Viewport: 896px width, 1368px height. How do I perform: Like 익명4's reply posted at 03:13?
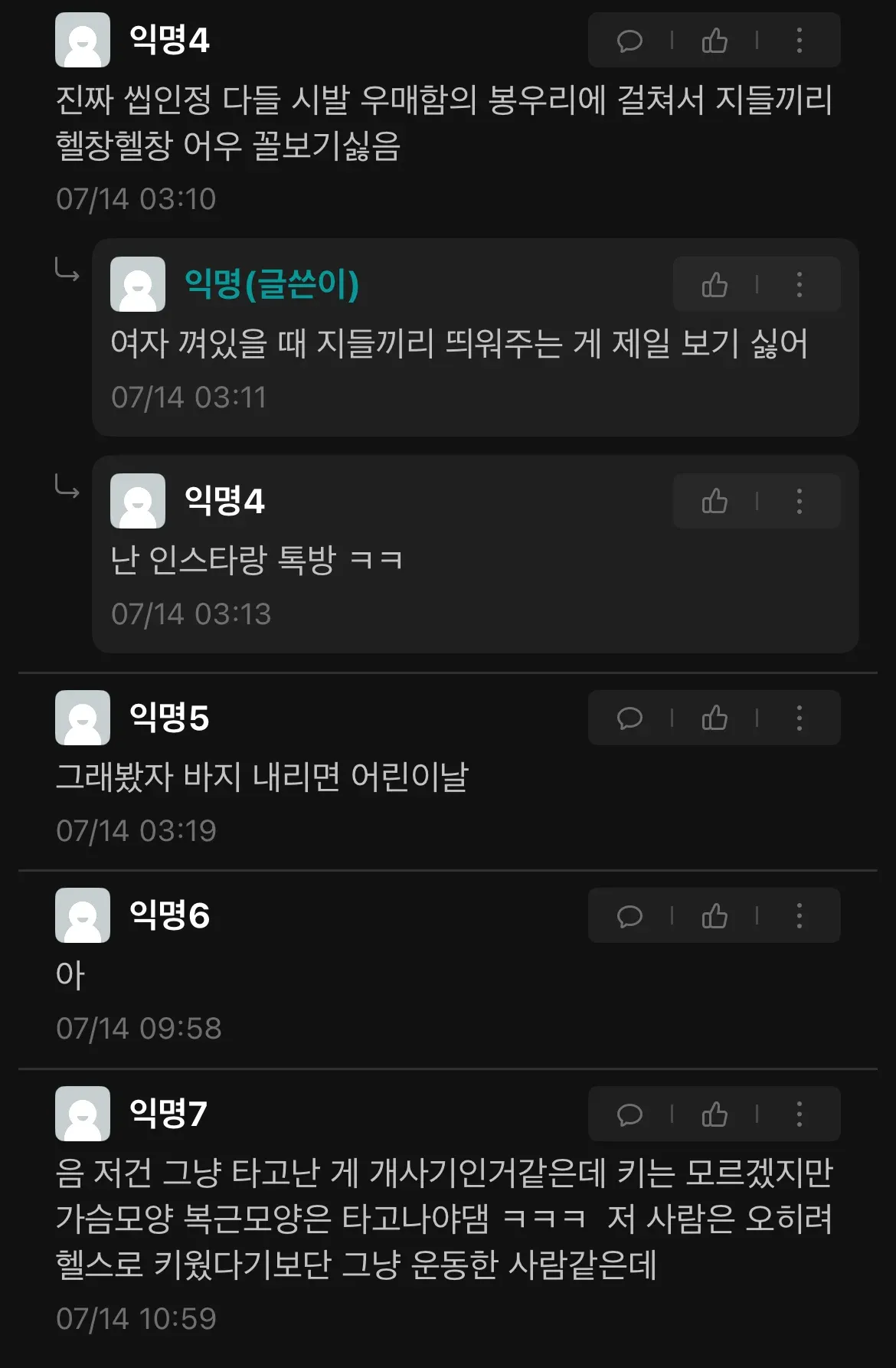coord(715,502)
